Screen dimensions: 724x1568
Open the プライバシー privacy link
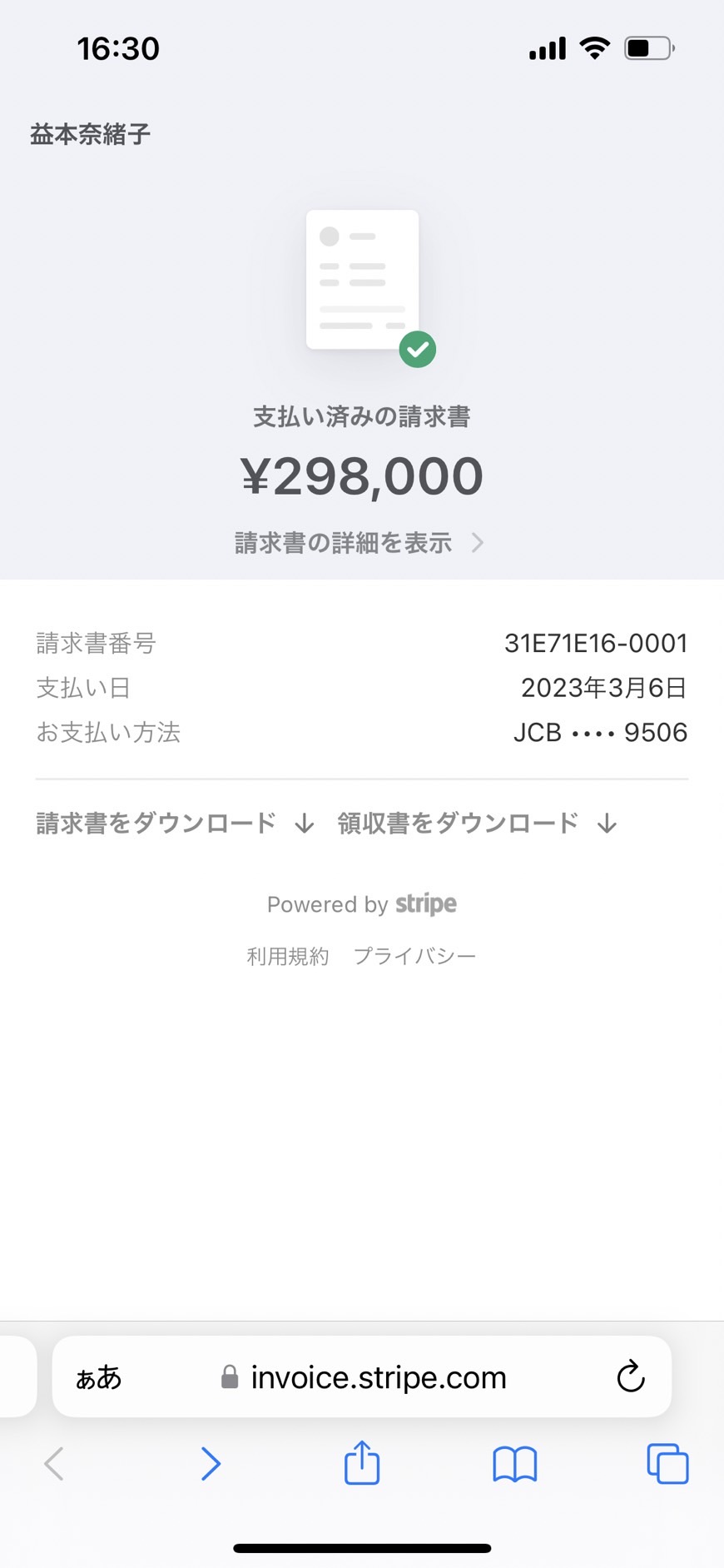(414, 956)
